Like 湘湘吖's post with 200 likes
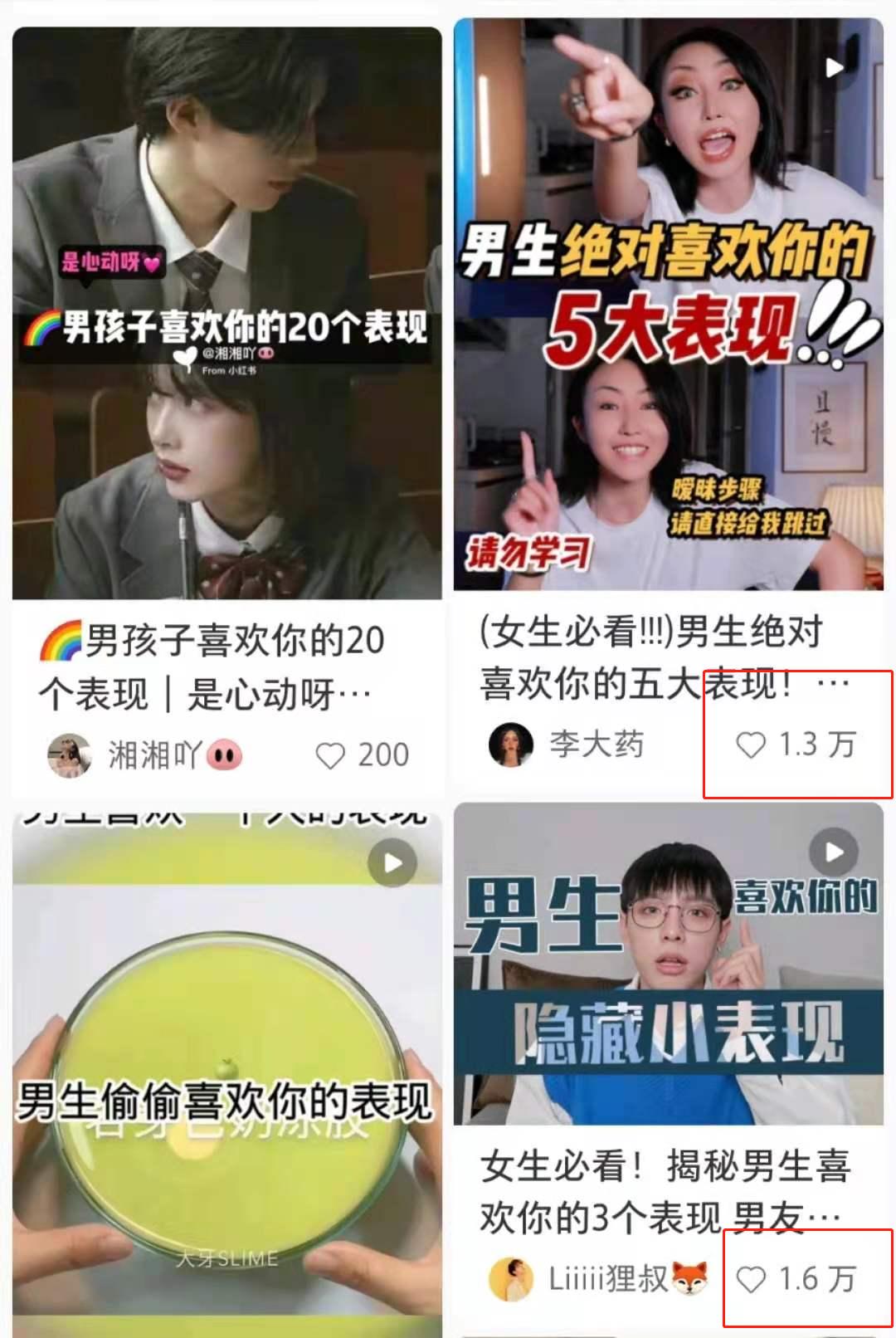 (x=330, y=755)
